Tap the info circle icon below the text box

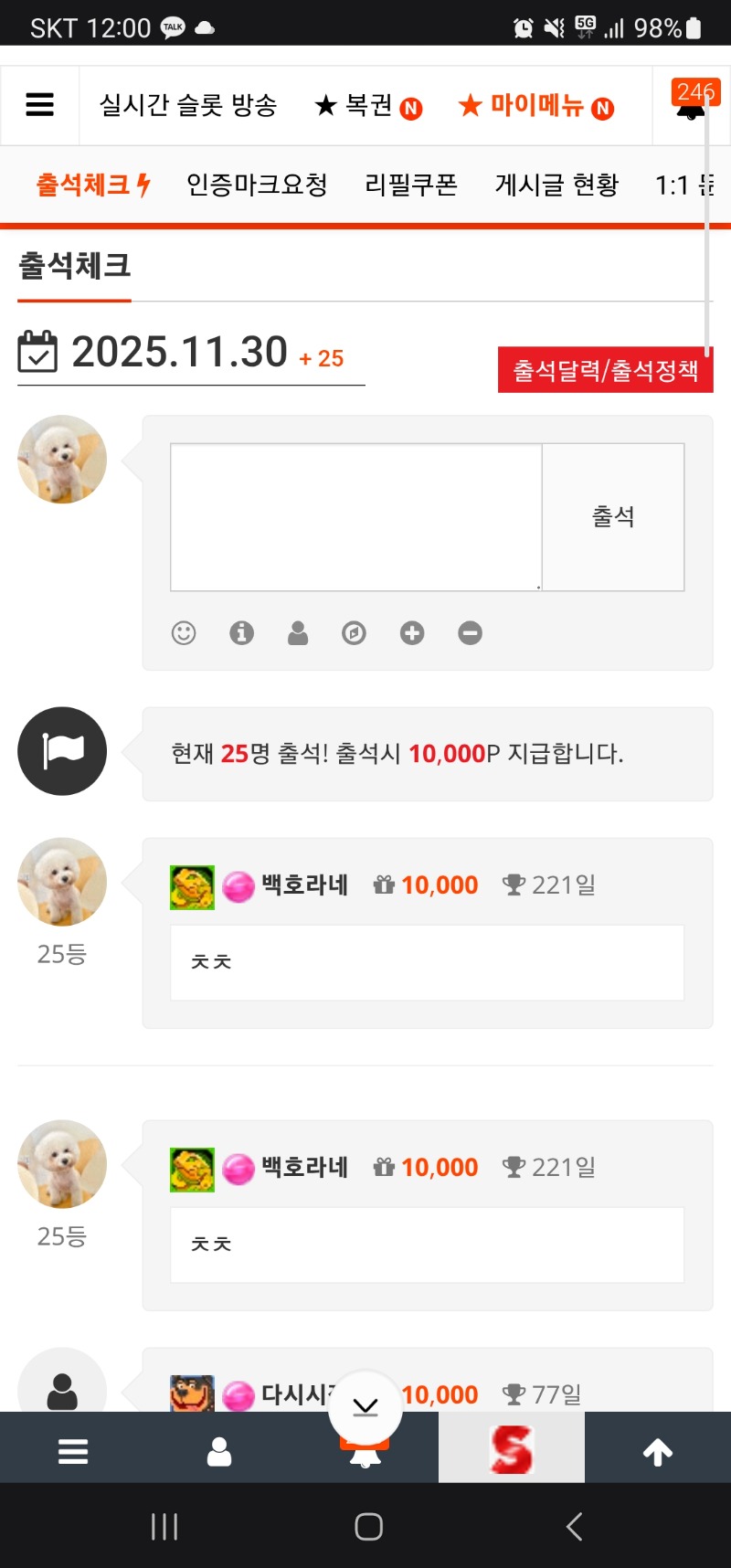[x=241, y=633]
